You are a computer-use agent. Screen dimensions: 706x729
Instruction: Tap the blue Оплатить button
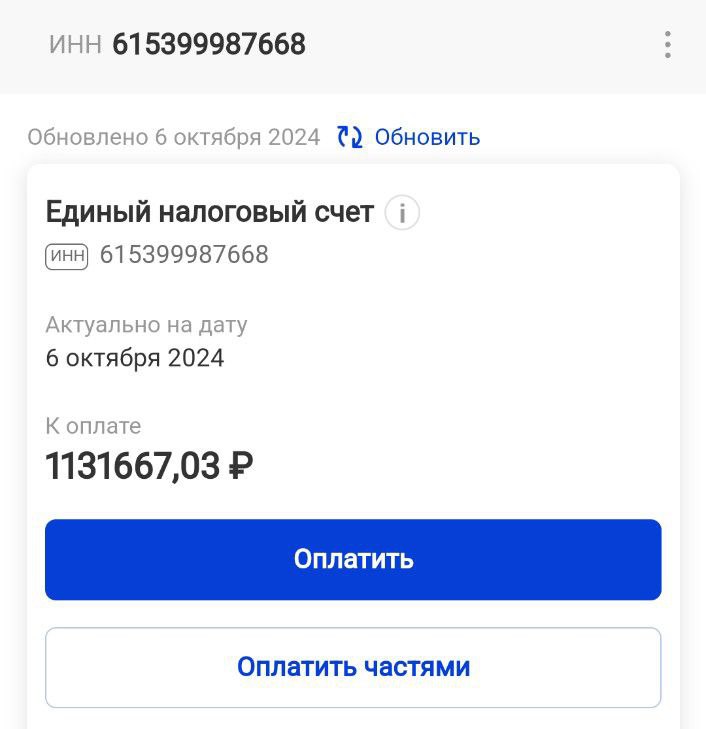[353, 559]
